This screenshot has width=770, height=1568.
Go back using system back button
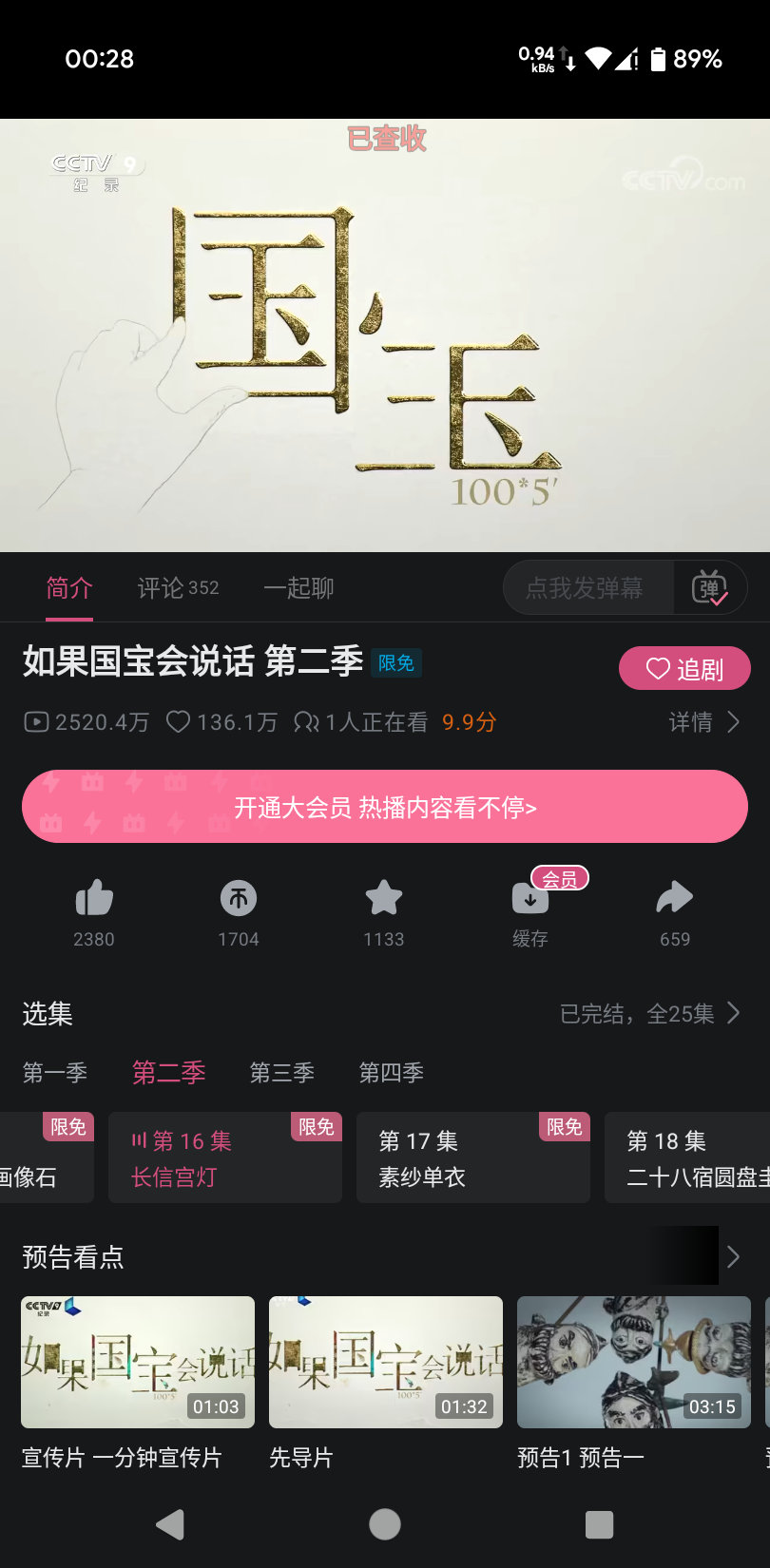click(170, 1524)
